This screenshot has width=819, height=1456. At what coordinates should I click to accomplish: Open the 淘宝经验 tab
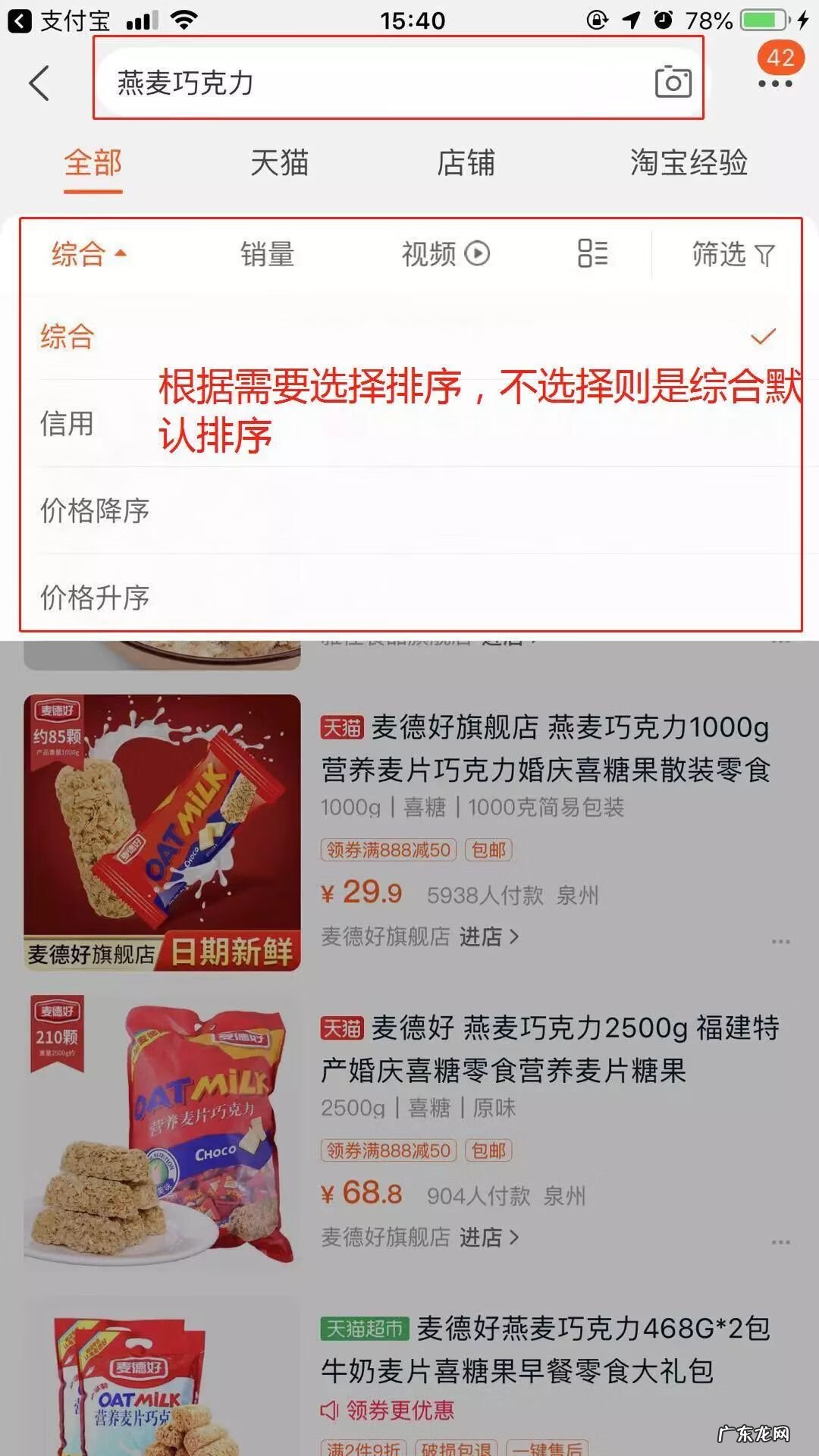tap(689, 163)
